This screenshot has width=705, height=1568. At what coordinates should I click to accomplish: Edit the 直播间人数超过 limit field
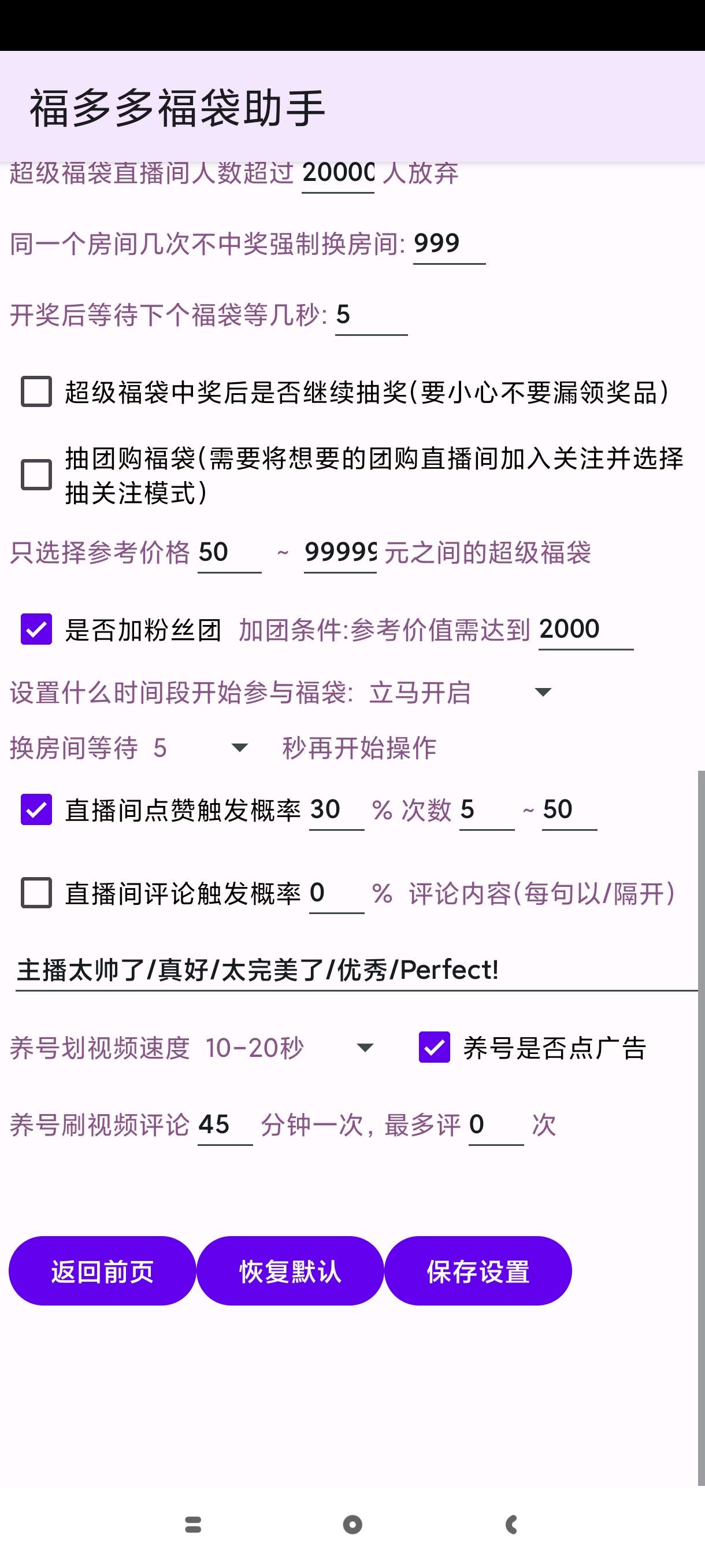tap(337, 173)
